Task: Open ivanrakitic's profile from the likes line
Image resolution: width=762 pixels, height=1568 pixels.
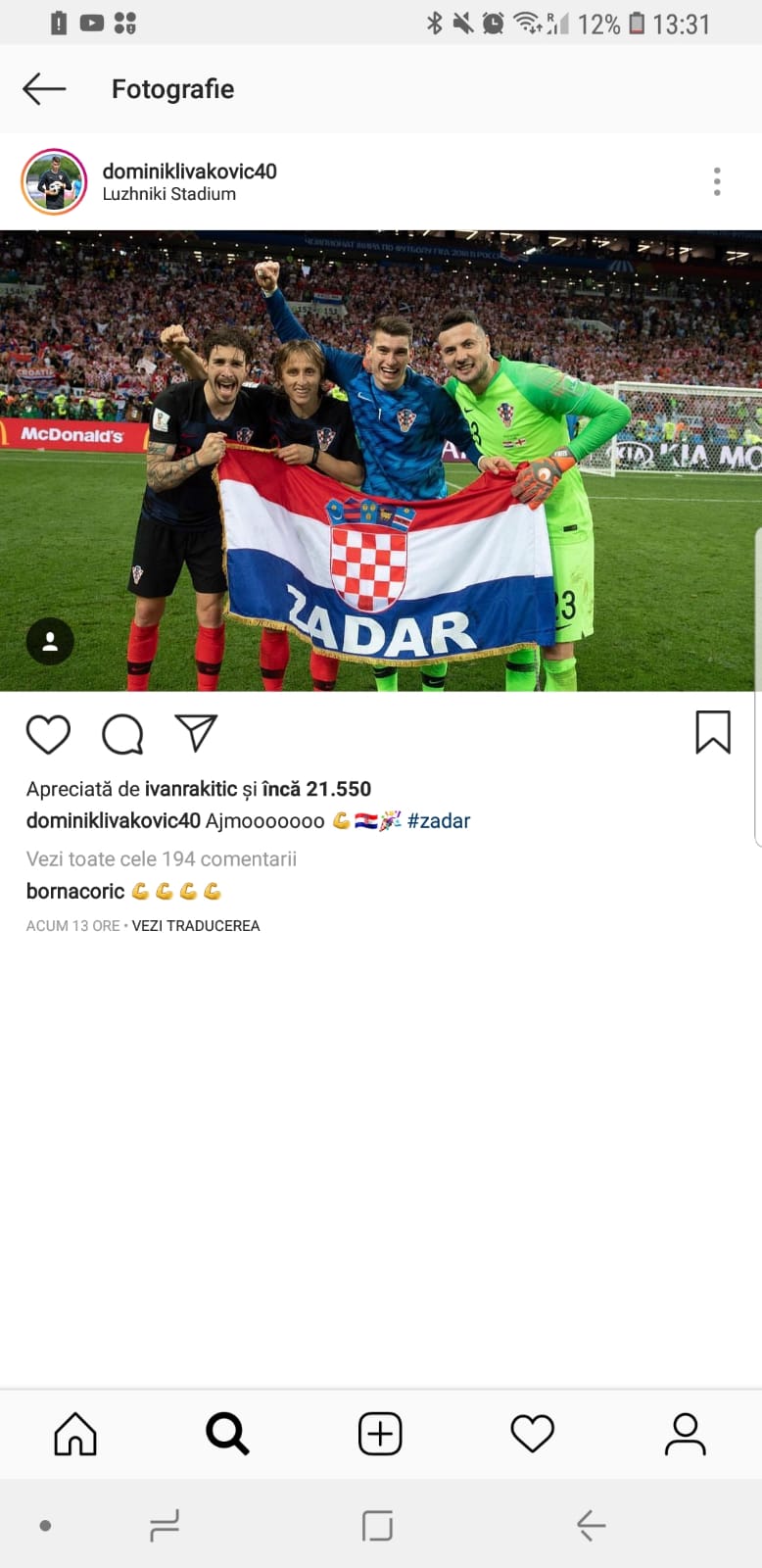Action: 191,789
